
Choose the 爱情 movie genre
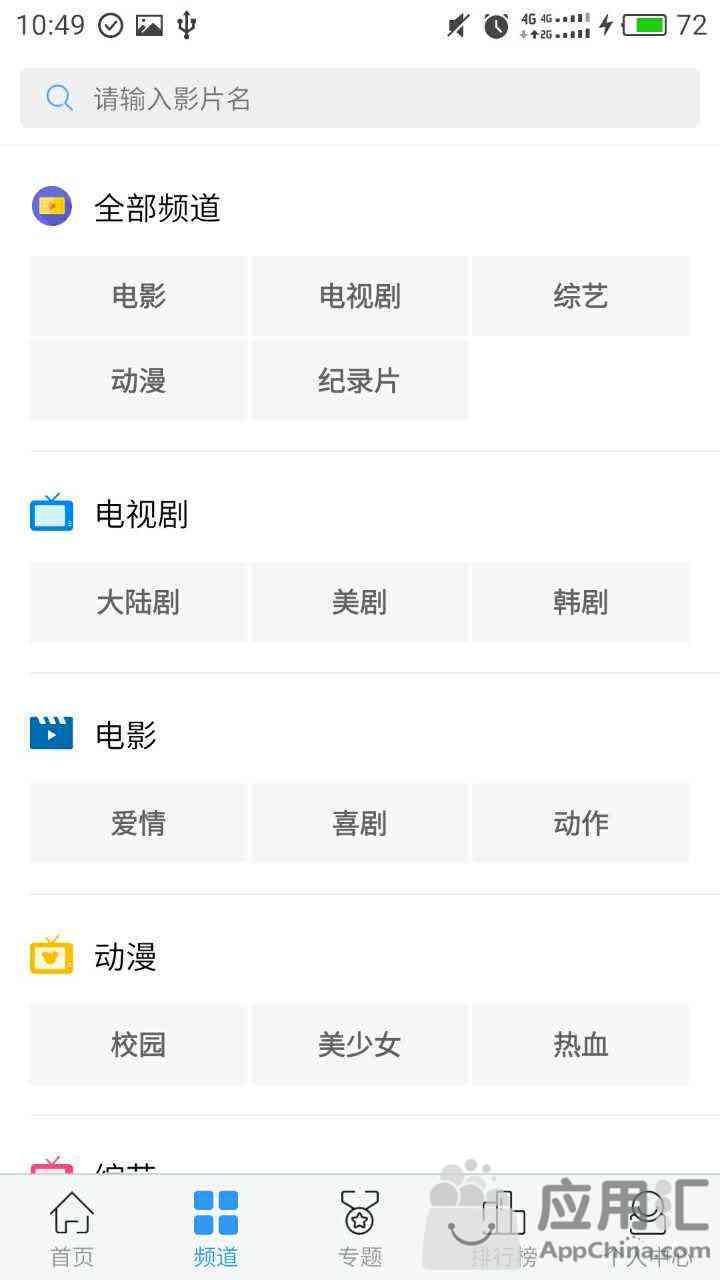click(x=138, y=823)
